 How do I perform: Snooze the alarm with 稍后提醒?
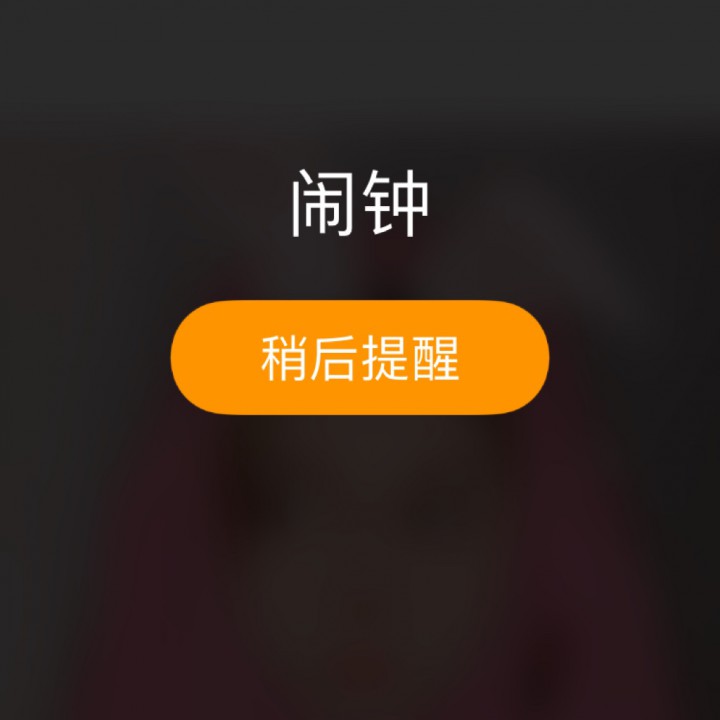point(360,358)
